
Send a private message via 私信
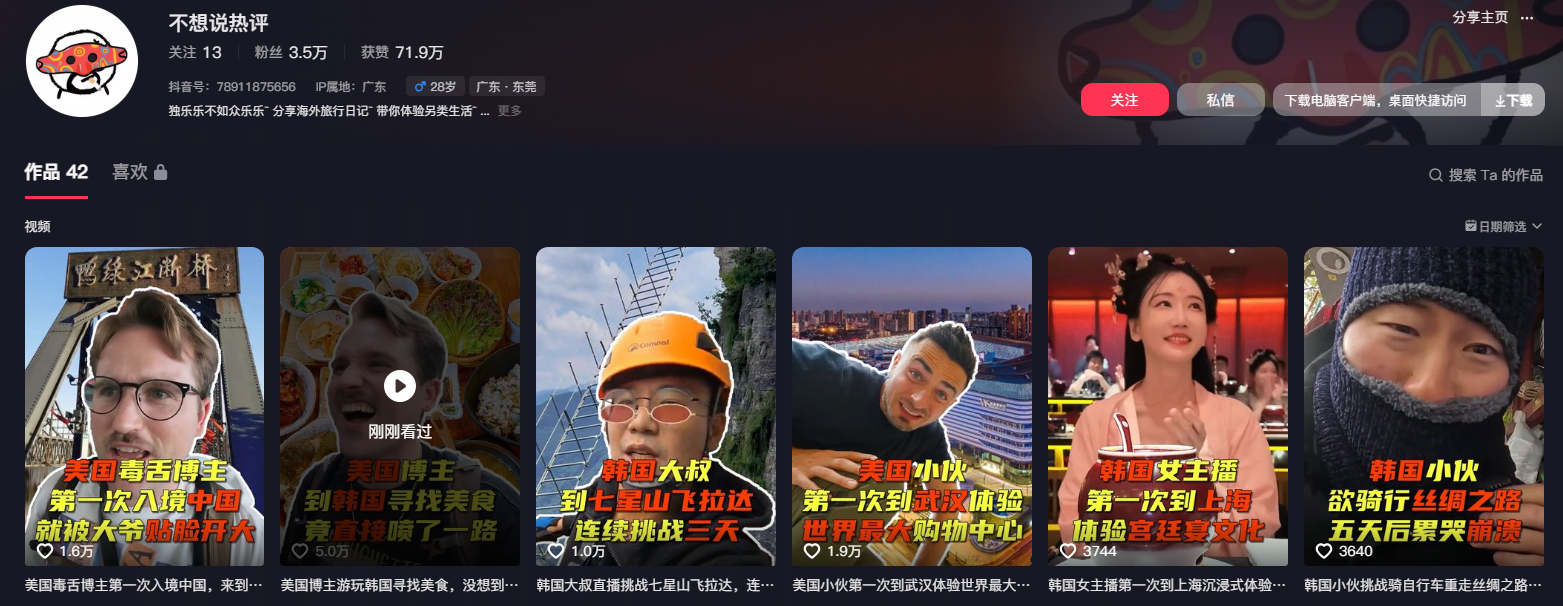(1220, 100)
